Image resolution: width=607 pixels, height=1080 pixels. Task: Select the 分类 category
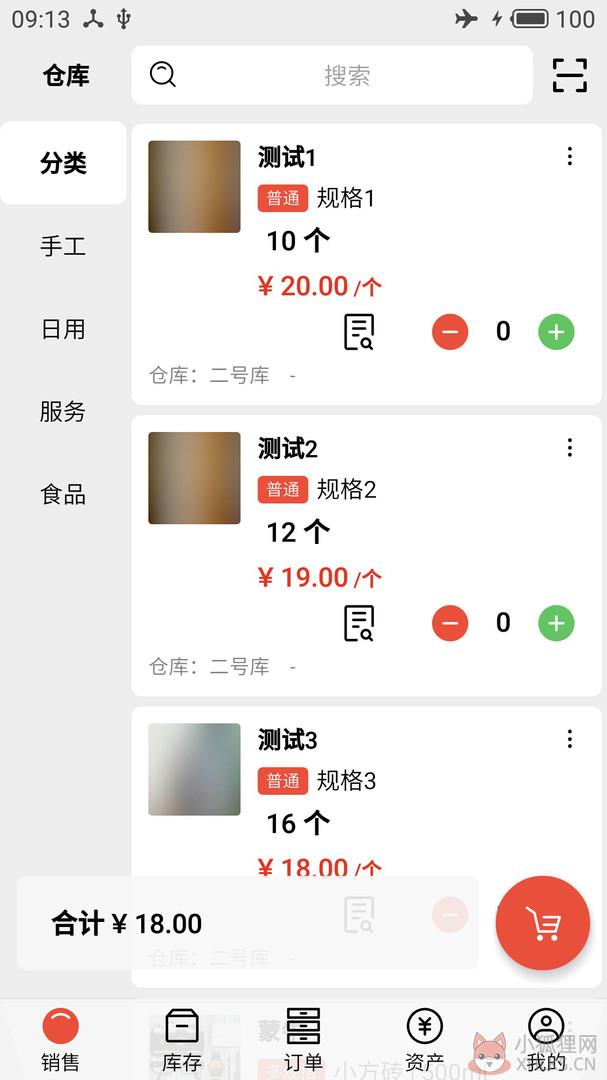[x=63, y=163]
